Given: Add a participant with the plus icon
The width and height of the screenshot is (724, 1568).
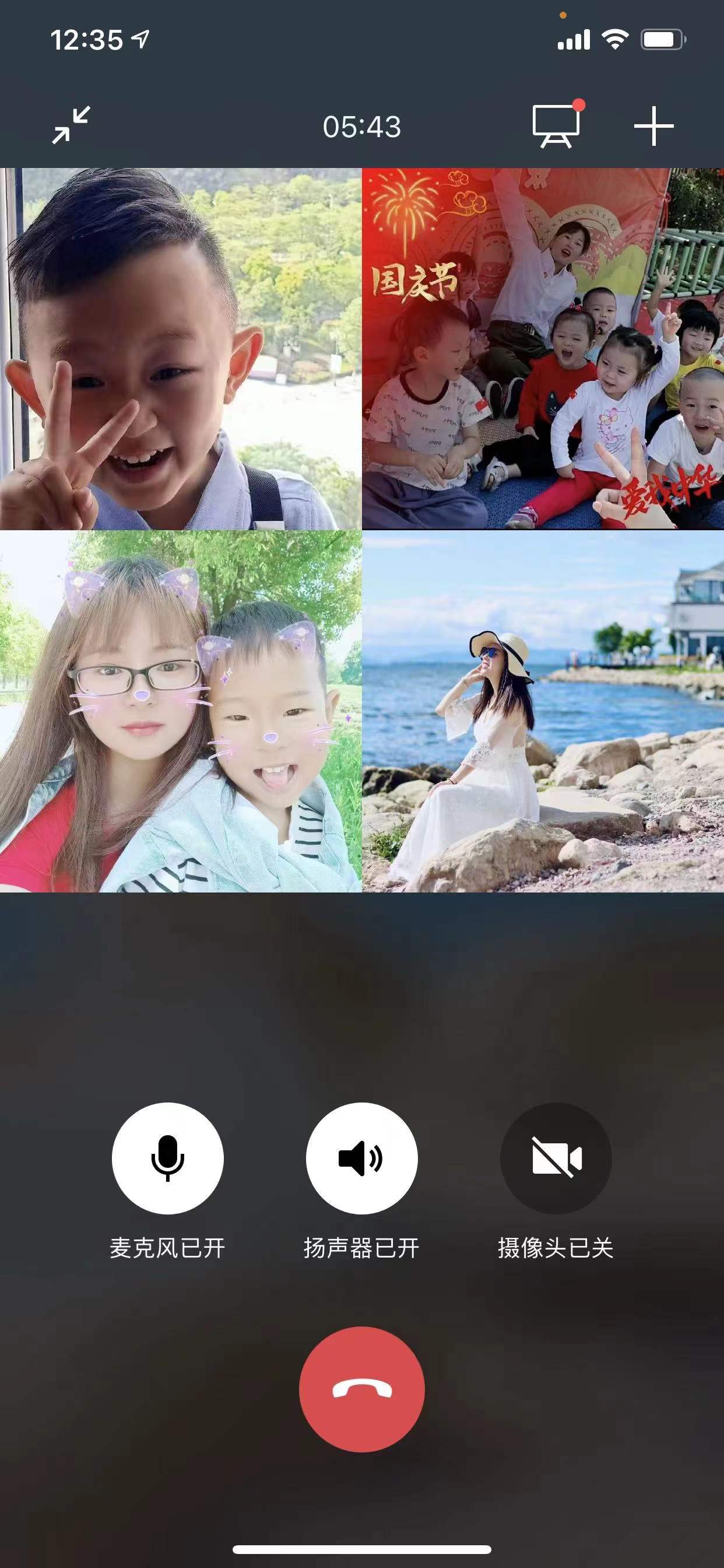Looking at the screenshot, I should coord(653,126).
